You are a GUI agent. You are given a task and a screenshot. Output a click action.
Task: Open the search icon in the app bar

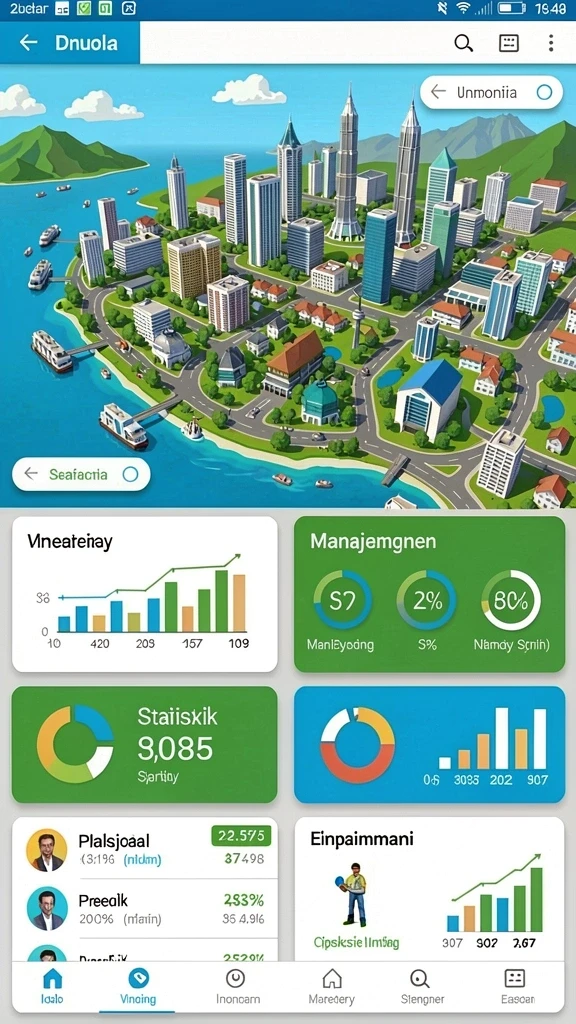point(463,43)
